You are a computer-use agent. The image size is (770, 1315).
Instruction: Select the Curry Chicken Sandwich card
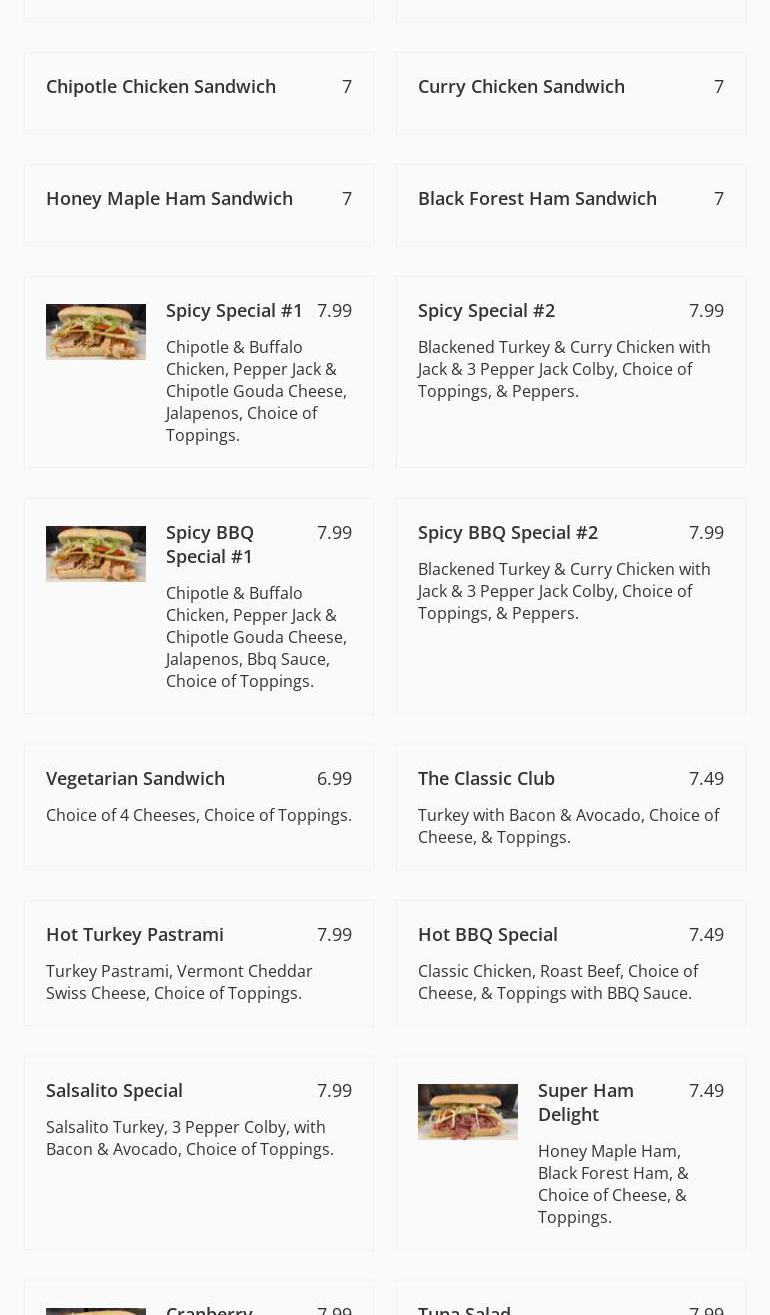coord(521,87)
